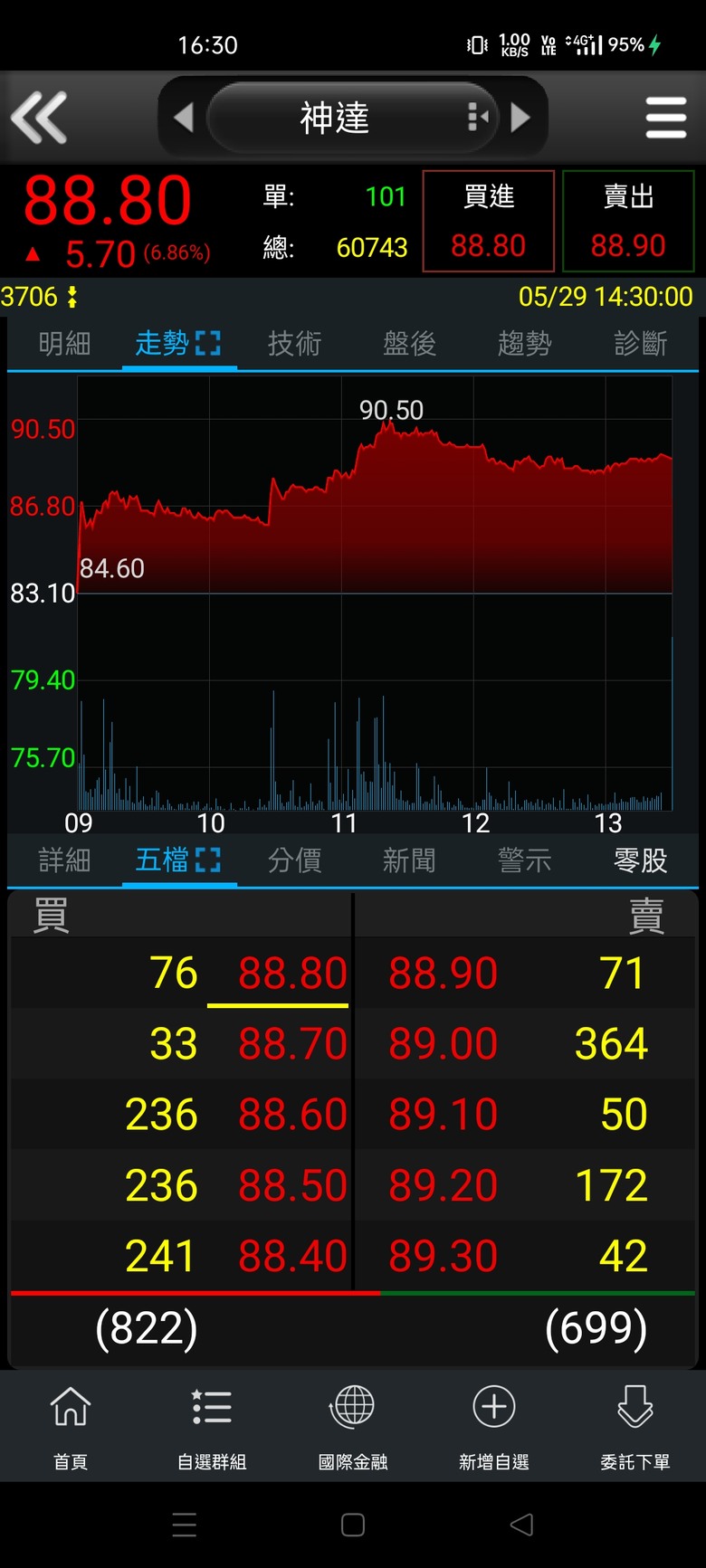This screenshot has width=706, height=1568.
Task: Open the hamburger menu
Action: [x=666, y=118]
